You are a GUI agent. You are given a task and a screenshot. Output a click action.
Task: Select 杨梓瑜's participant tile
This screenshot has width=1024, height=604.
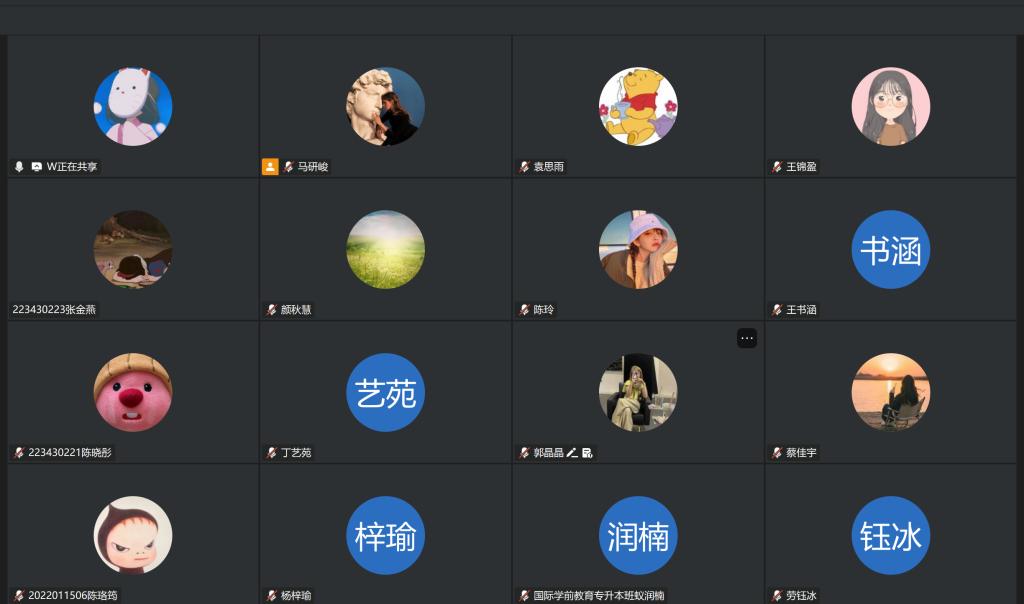(x=385, y=535)
